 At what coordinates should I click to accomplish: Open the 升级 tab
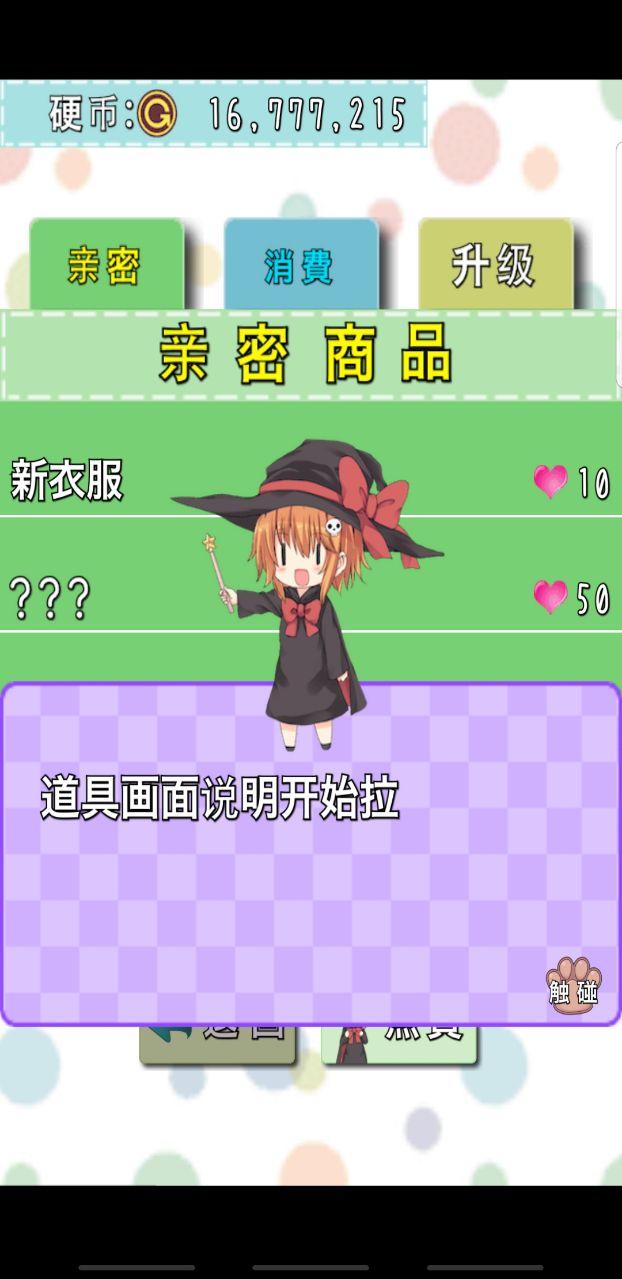(494, 265)
